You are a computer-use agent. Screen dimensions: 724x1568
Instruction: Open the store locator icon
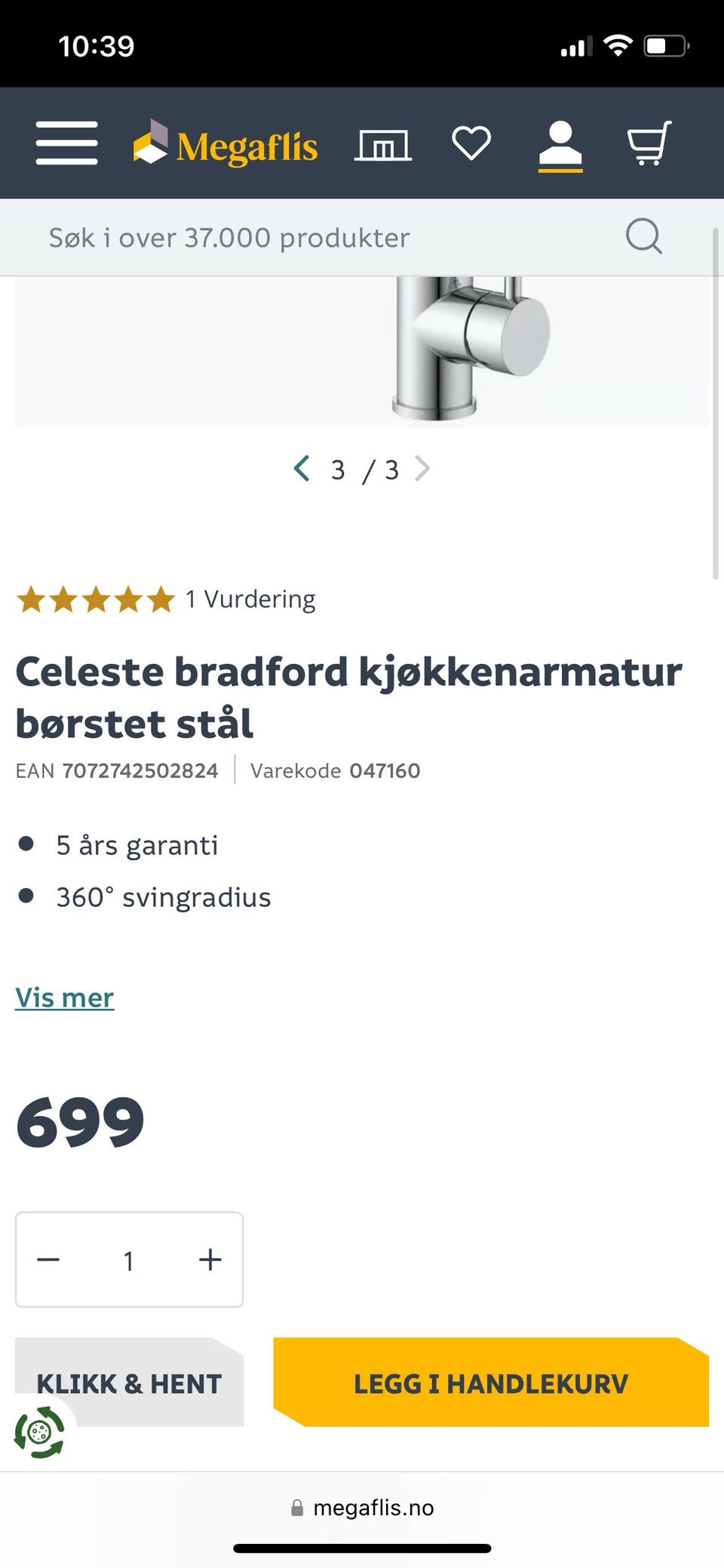pyautogui.click(x=383, y=143)
